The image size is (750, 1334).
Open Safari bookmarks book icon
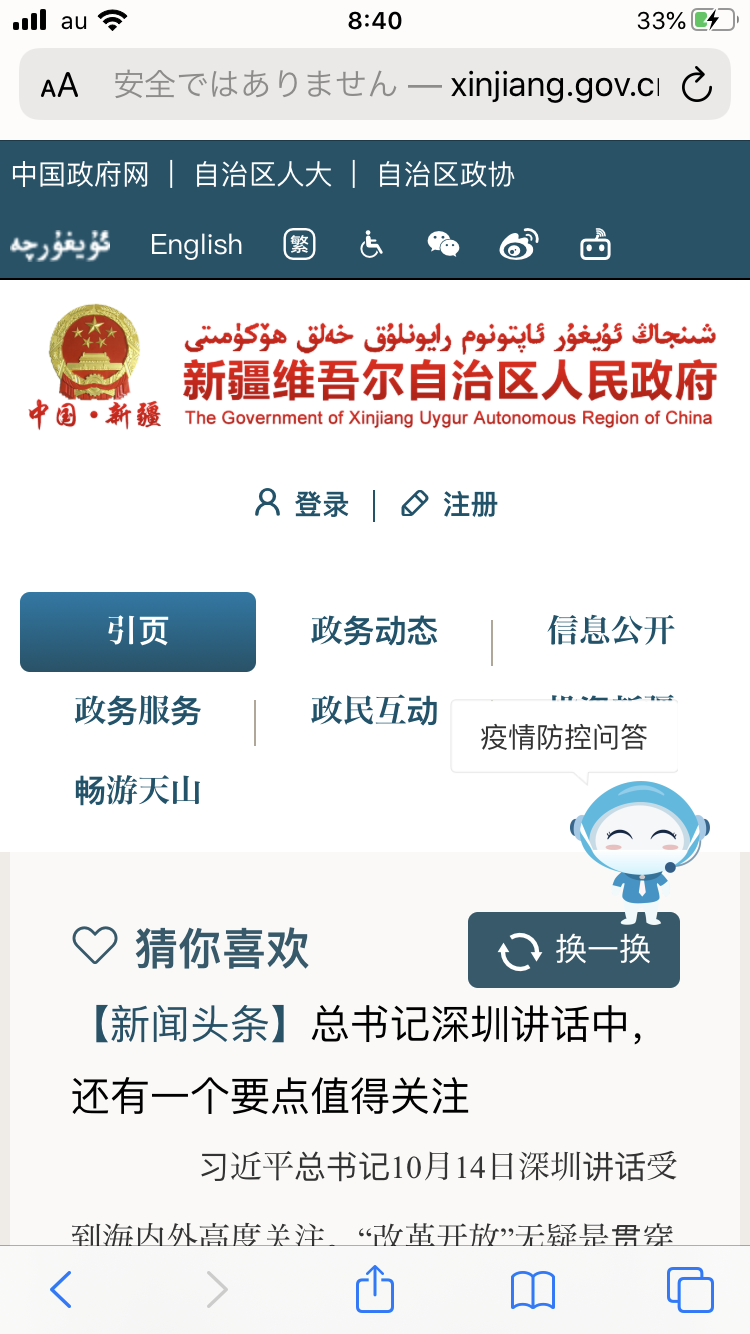pos(532,1290)
